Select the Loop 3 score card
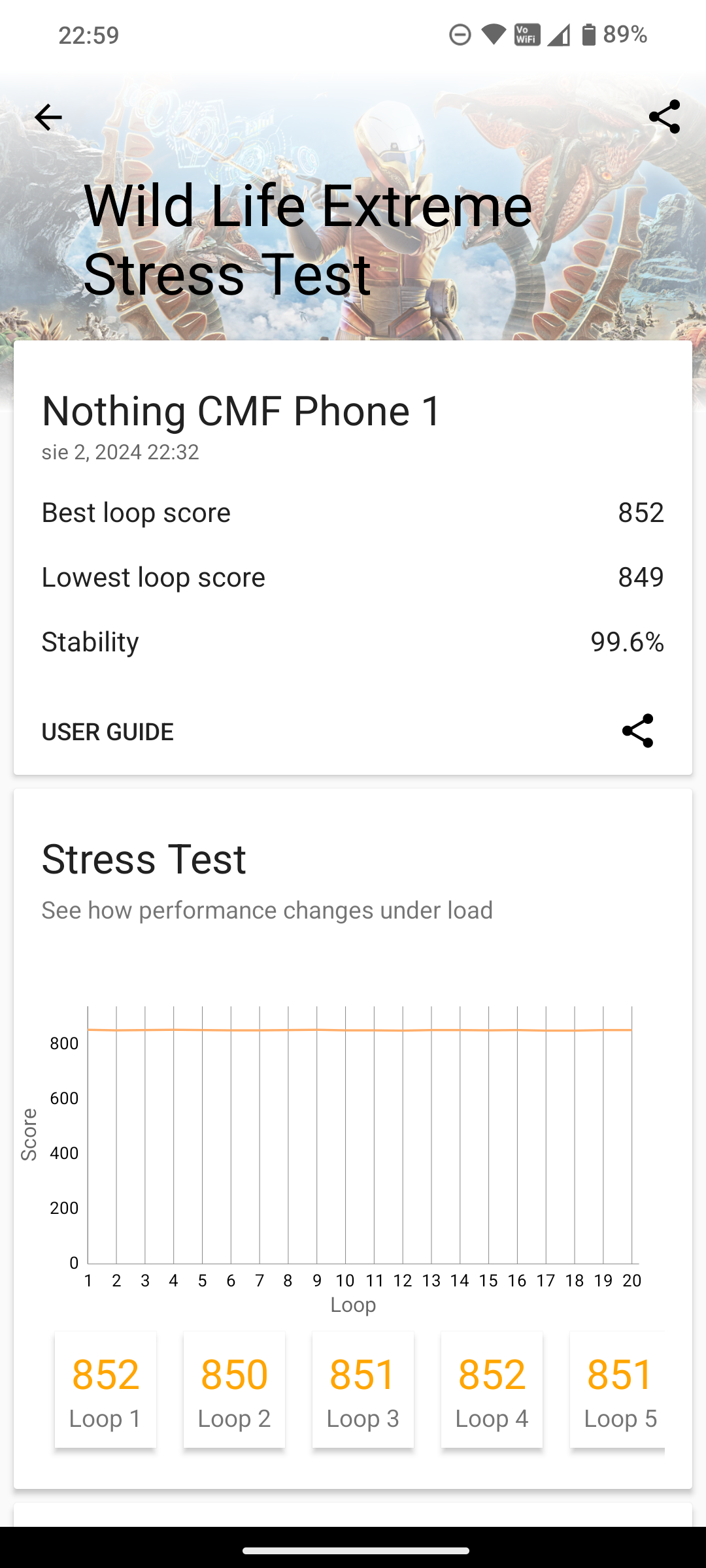Viewport: 706px width, 1568px height. pos(363,1390)
